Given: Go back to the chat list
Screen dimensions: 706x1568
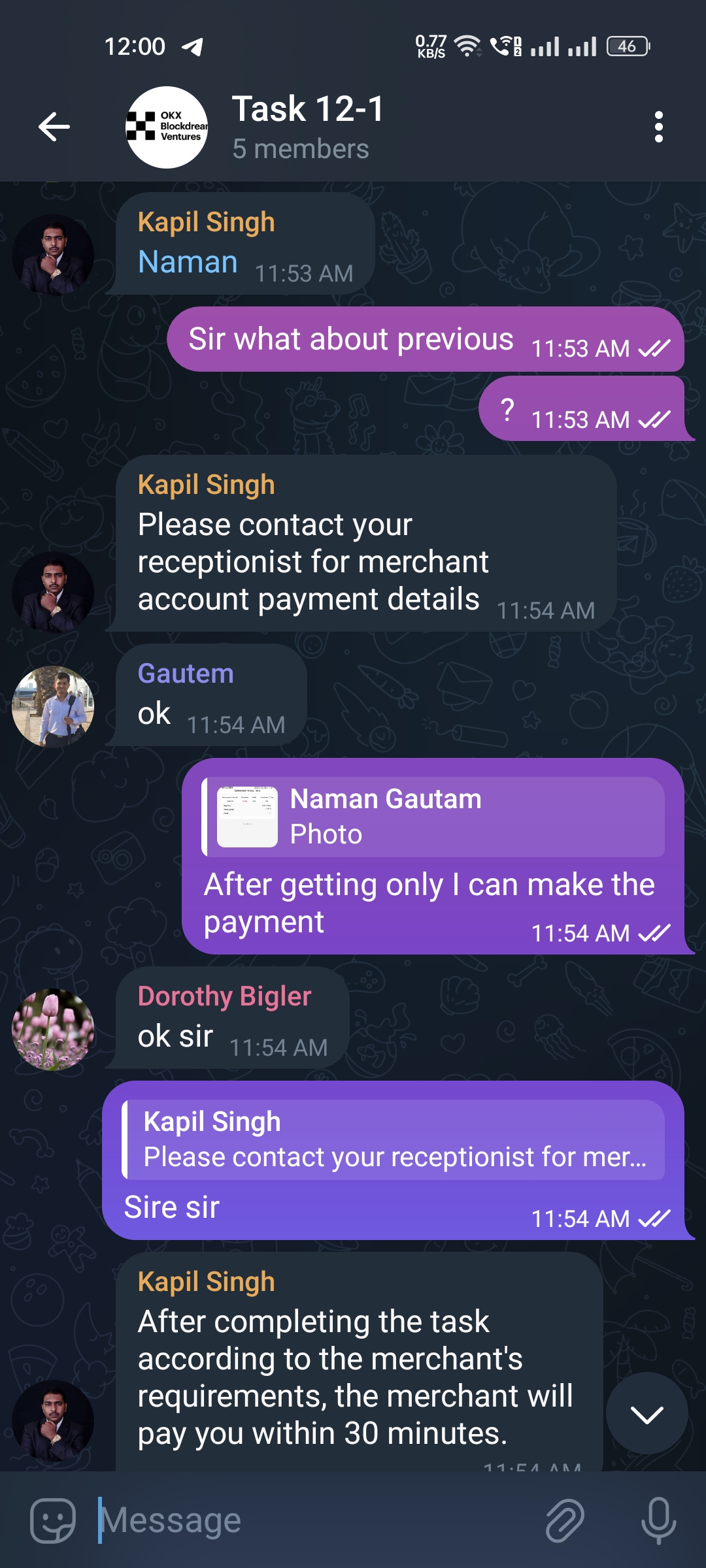Looking at the screenshot, I should coord(54,127).
